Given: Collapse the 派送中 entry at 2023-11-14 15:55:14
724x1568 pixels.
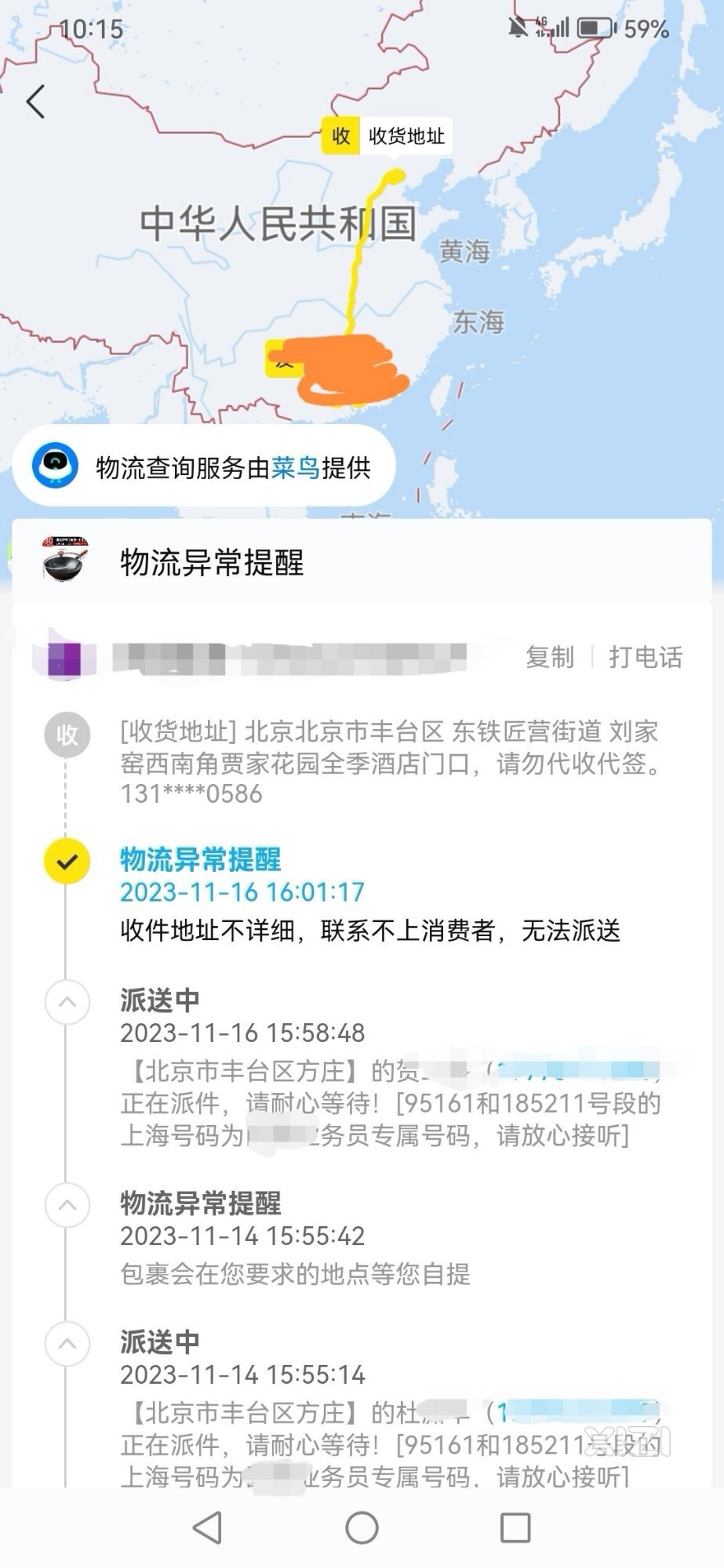Looking at the screenshot, I should 67,1344.
